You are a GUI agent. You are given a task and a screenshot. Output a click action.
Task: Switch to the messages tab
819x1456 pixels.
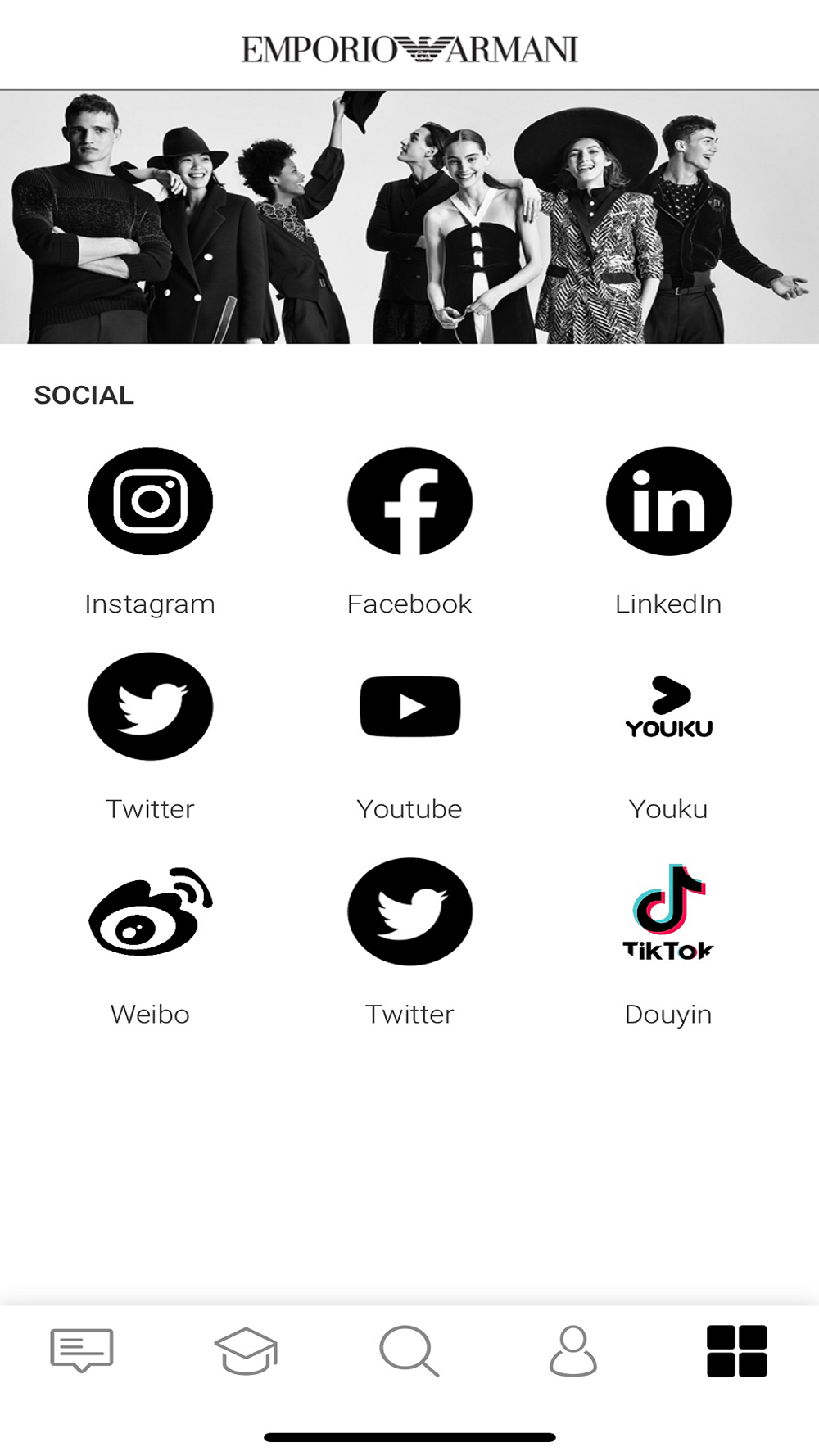click(82, 1350)
